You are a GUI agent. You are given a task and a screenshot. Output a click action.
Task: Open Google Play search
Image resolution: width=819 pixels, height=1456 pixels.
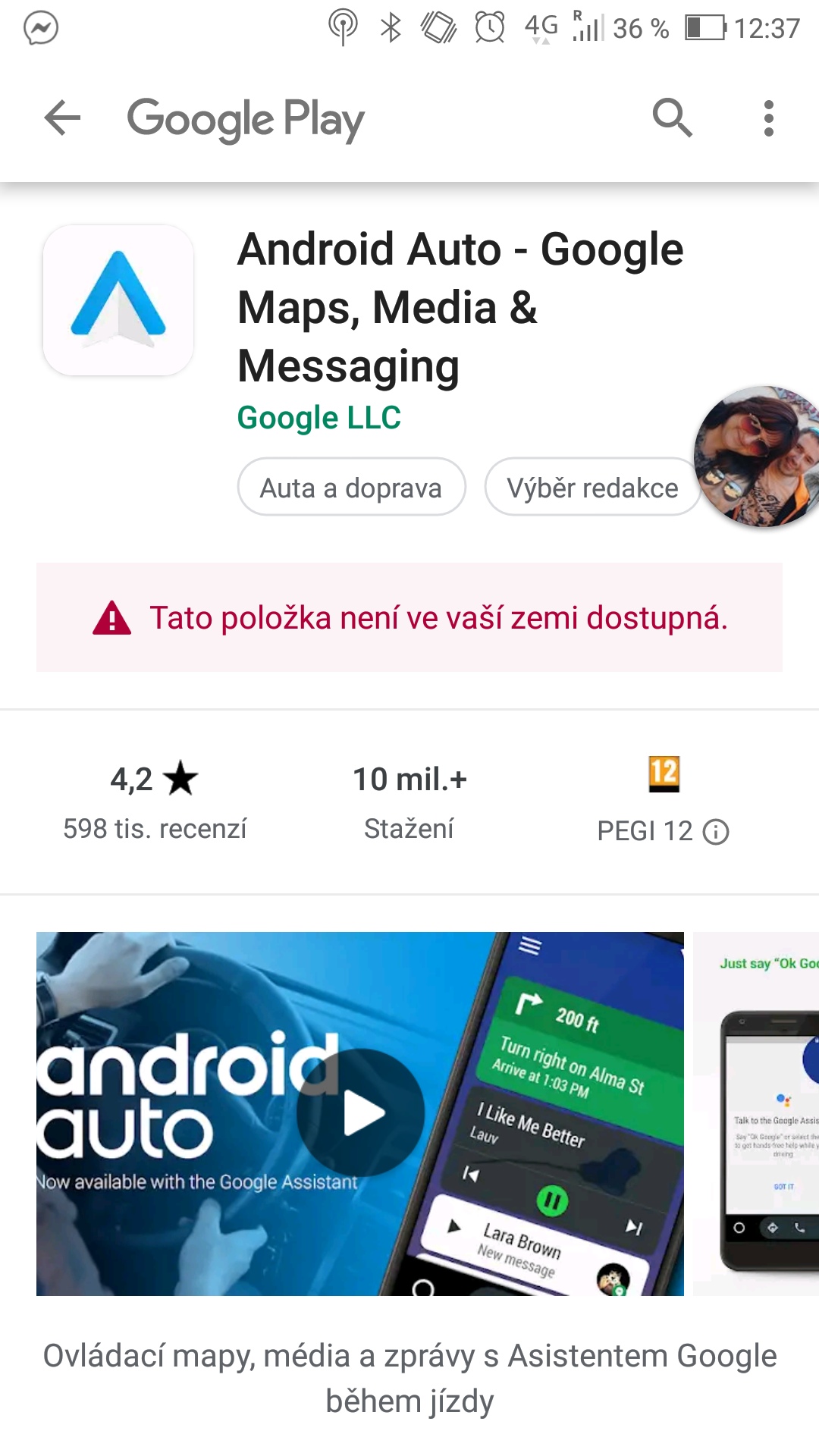[672, 118]
